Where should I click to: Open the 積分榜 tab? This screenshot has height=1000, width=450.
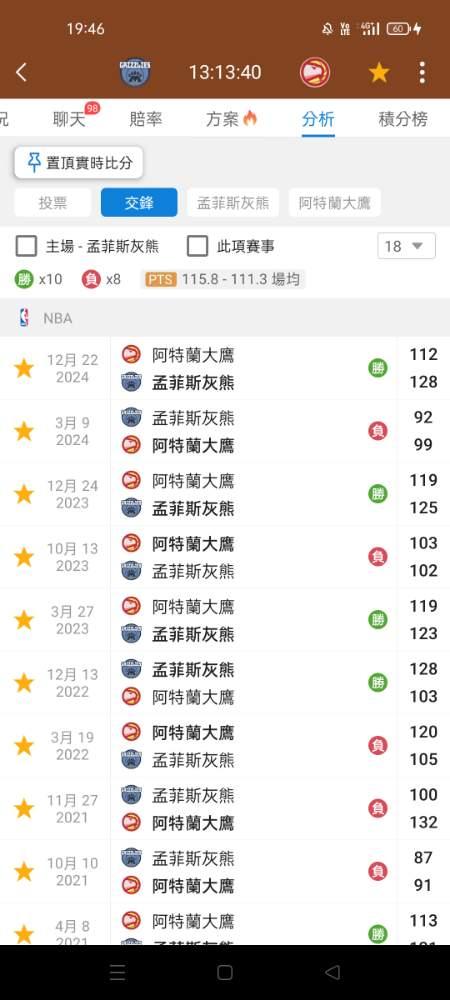tap(403, 119)
